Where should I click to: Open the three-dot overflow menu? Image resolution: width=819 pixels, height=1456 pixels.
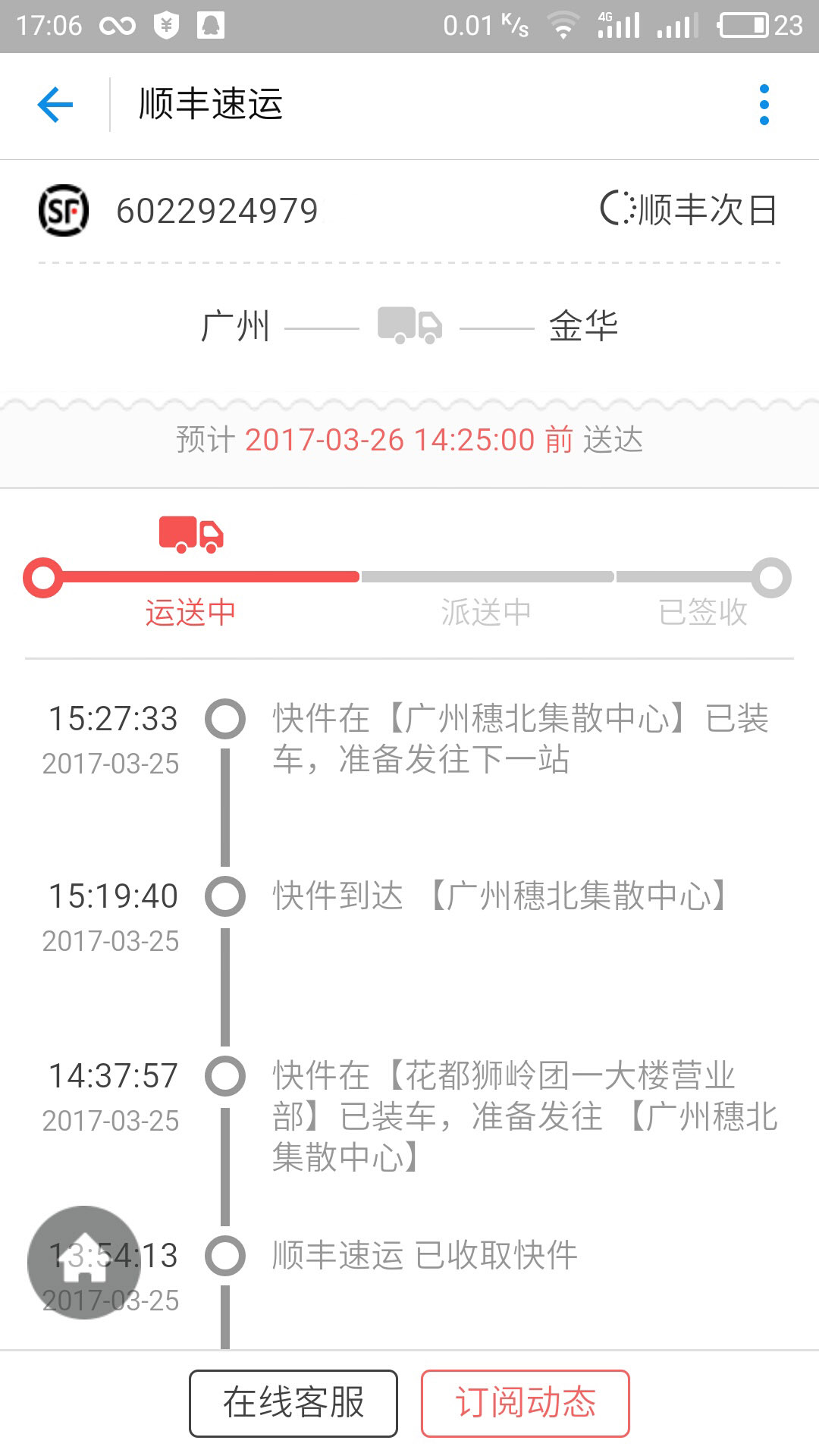pyautogui.click(x=764, y=106)
